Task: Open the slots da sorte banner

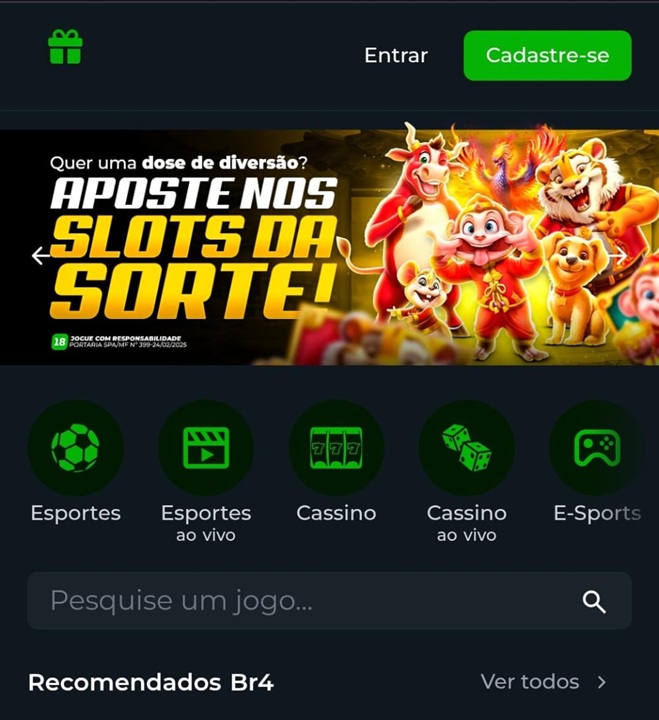Action: (330, 245)
